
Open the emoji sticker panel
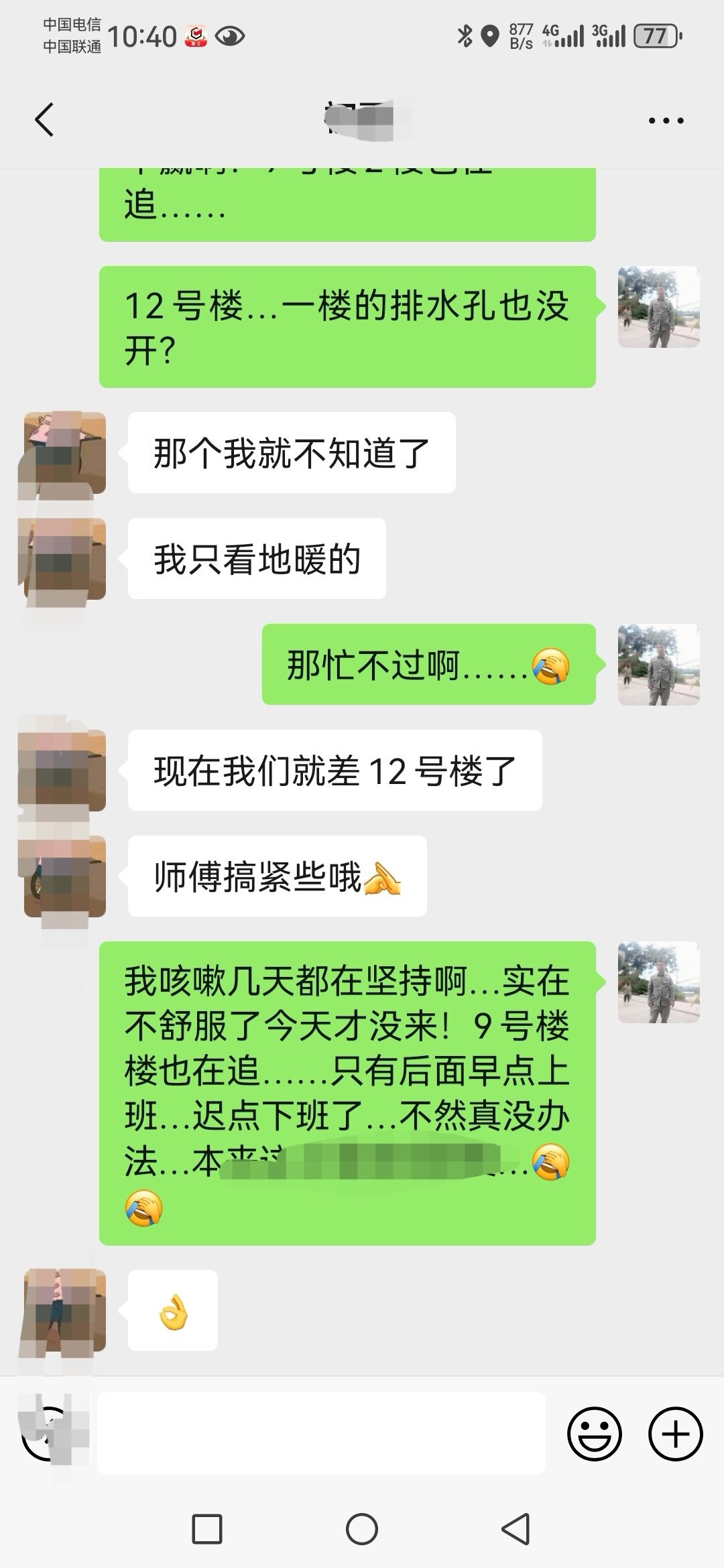(594, 1433)
